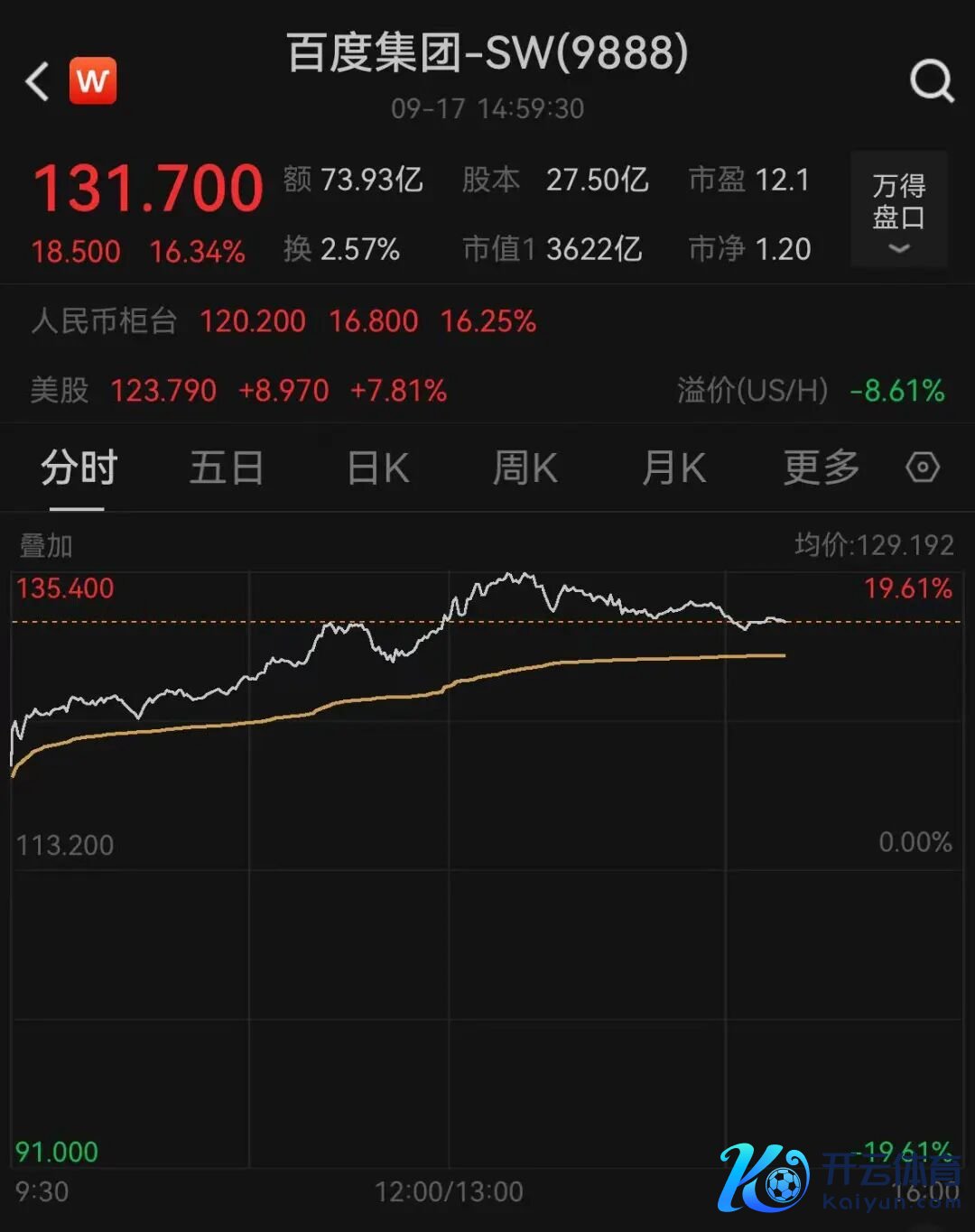Go back using the arrow icon
The image size is (975, 1232).
pyautogui.click(x=38, y=81)
